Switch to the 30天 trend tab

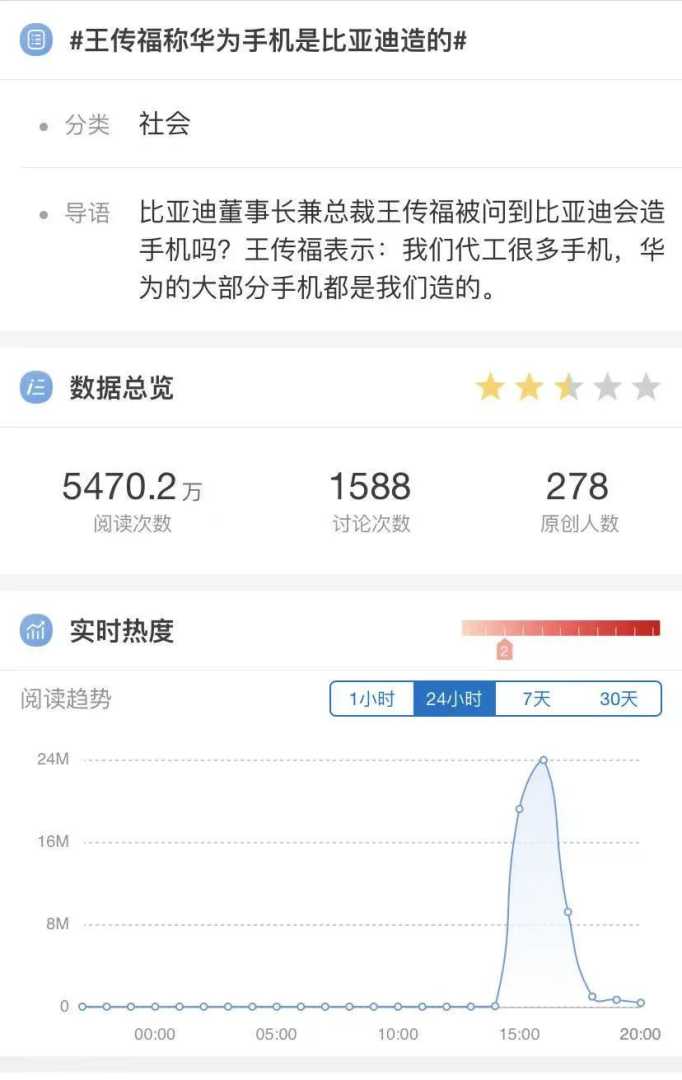pyautogui.click(x=618, y=699)
